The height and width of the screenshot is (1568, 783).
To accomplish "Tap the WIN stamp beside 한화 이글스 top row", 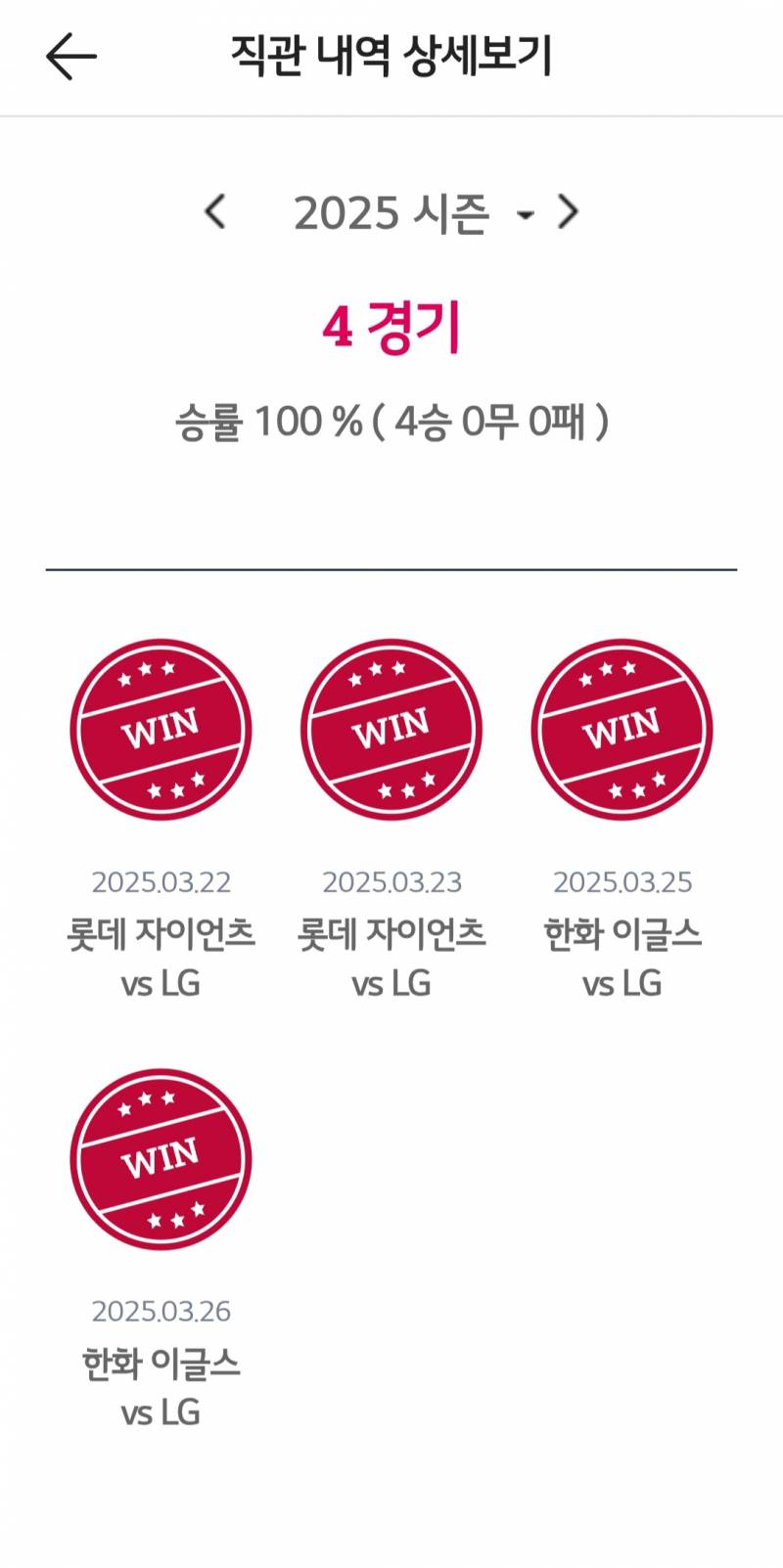I will (x=621, y=728).
